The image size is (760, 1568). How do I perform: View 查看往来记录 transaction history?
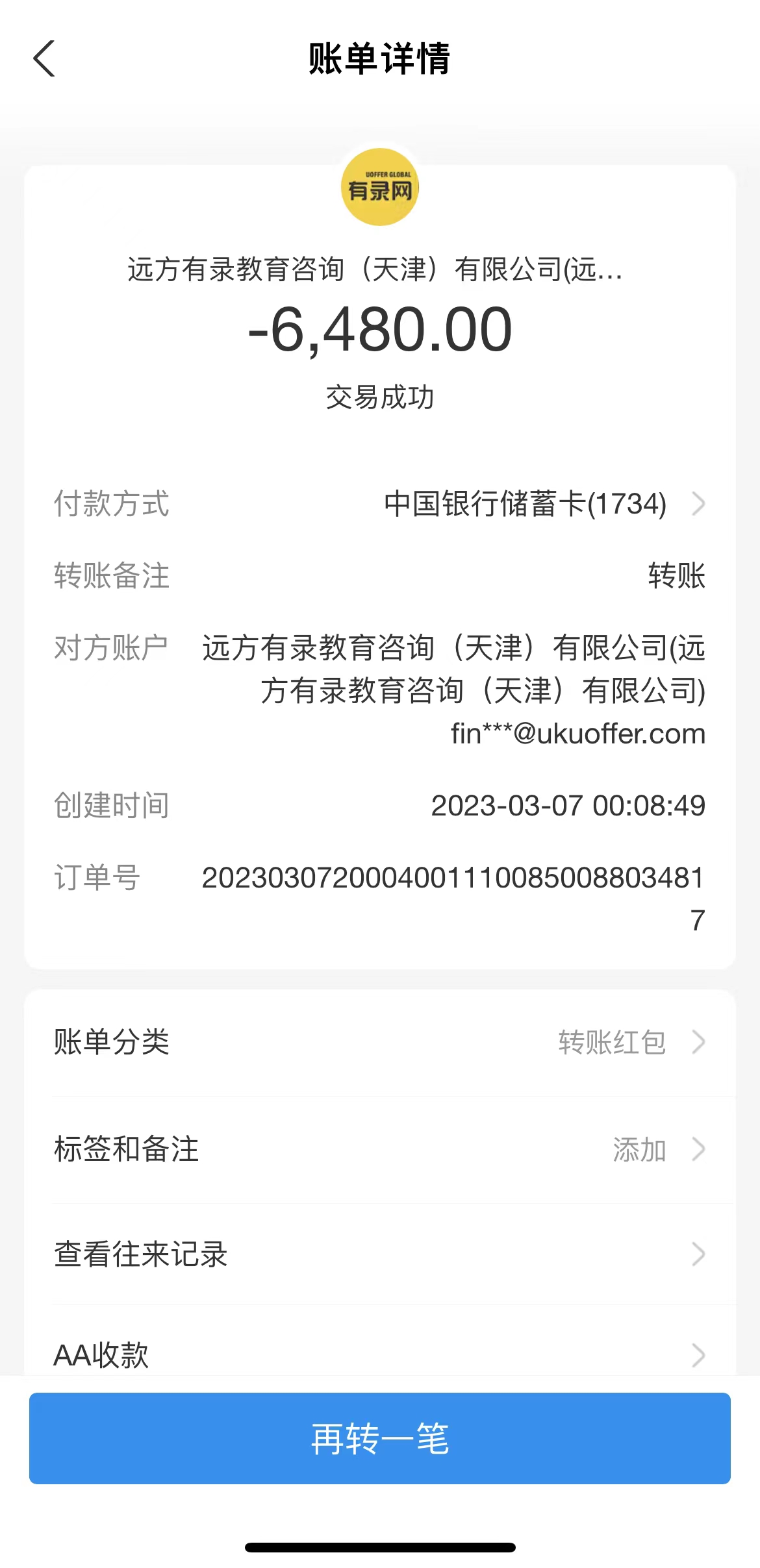(x=380, y=1254)
